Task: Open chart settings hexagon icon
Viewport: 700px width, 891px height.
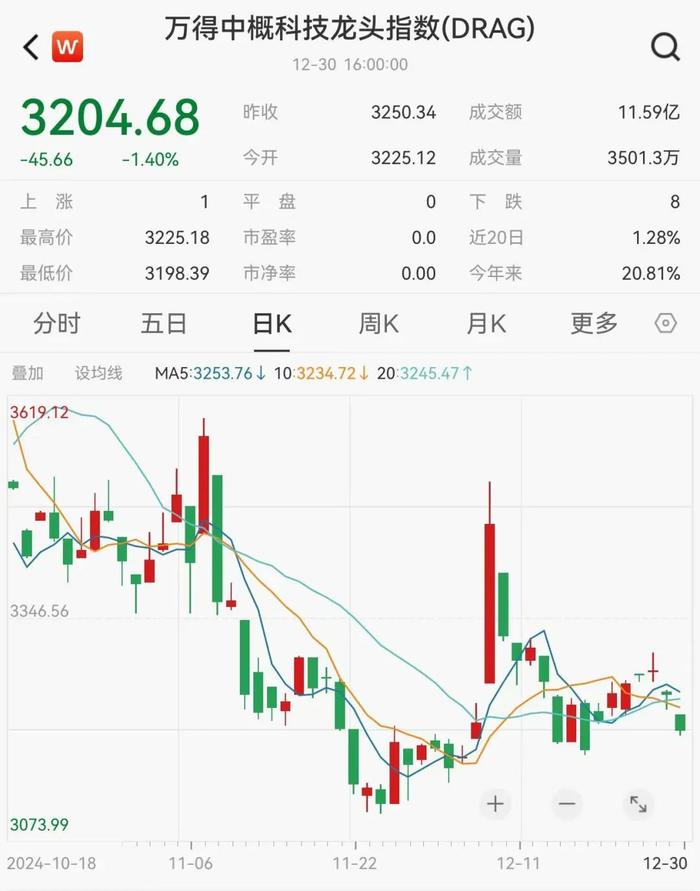Action: coord(665,323)
